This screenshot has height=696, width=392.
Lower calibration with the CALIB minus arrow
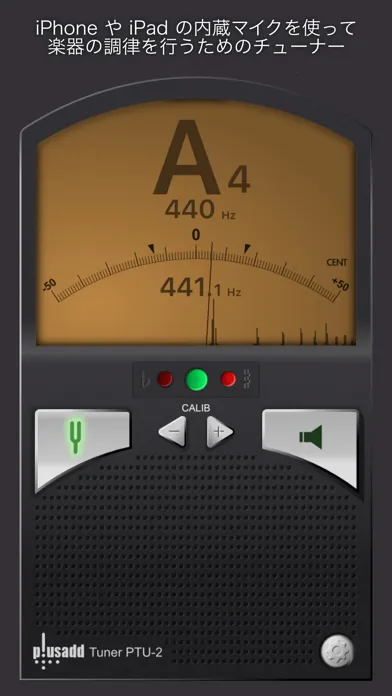(173, 431)
